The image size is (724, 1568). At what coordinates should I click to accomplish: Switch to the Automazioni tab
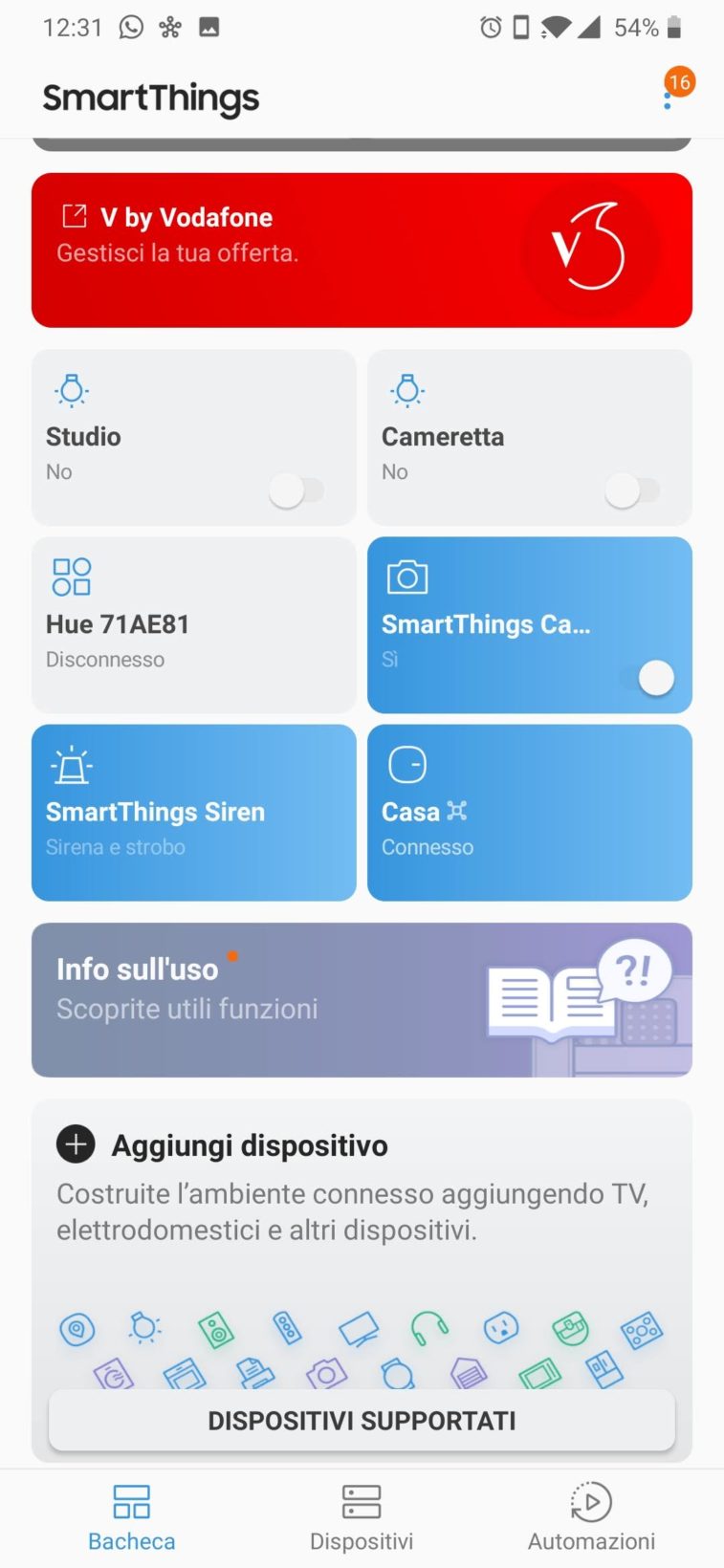(x=591, y=1517)
